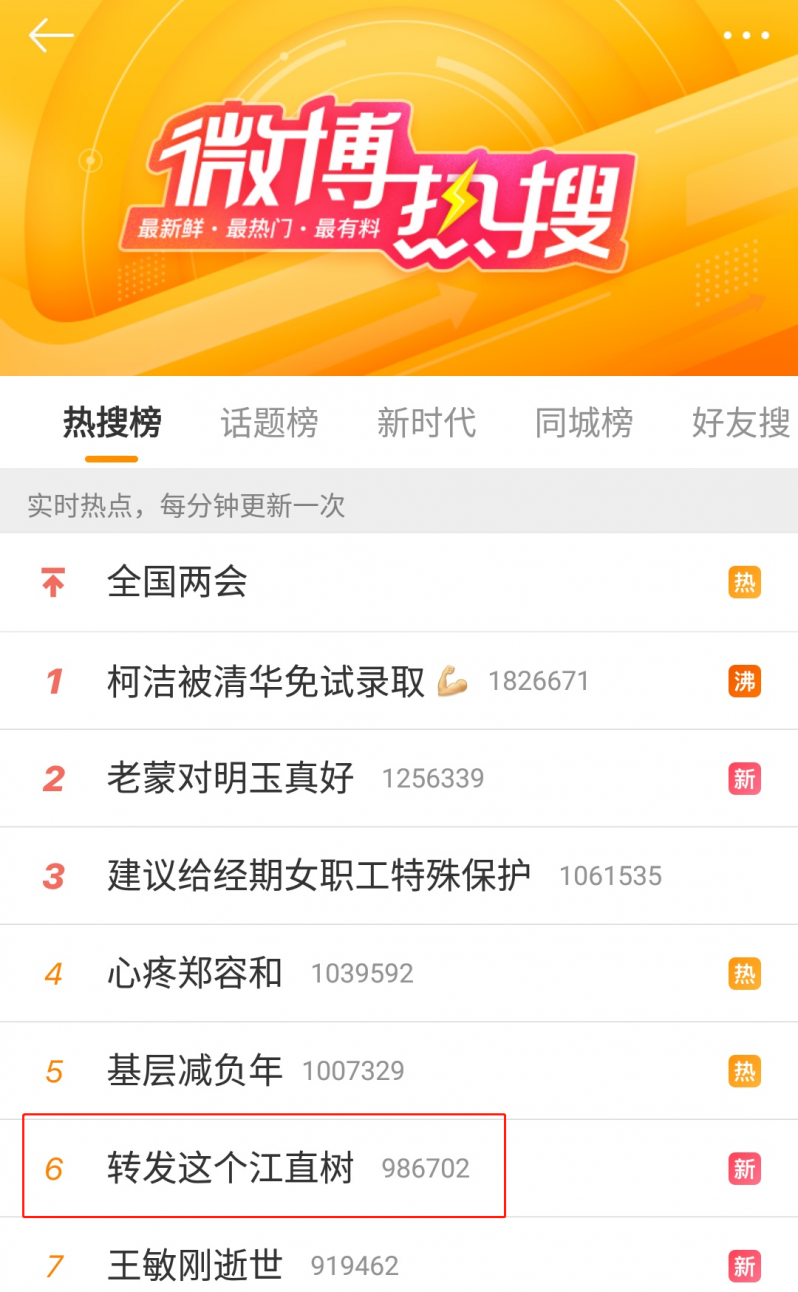Image resolution: width=798 pixels, height=1292 pixels.
Task: Open hot search 建议给经期女职工特殊保护
Action: [318, 876]
